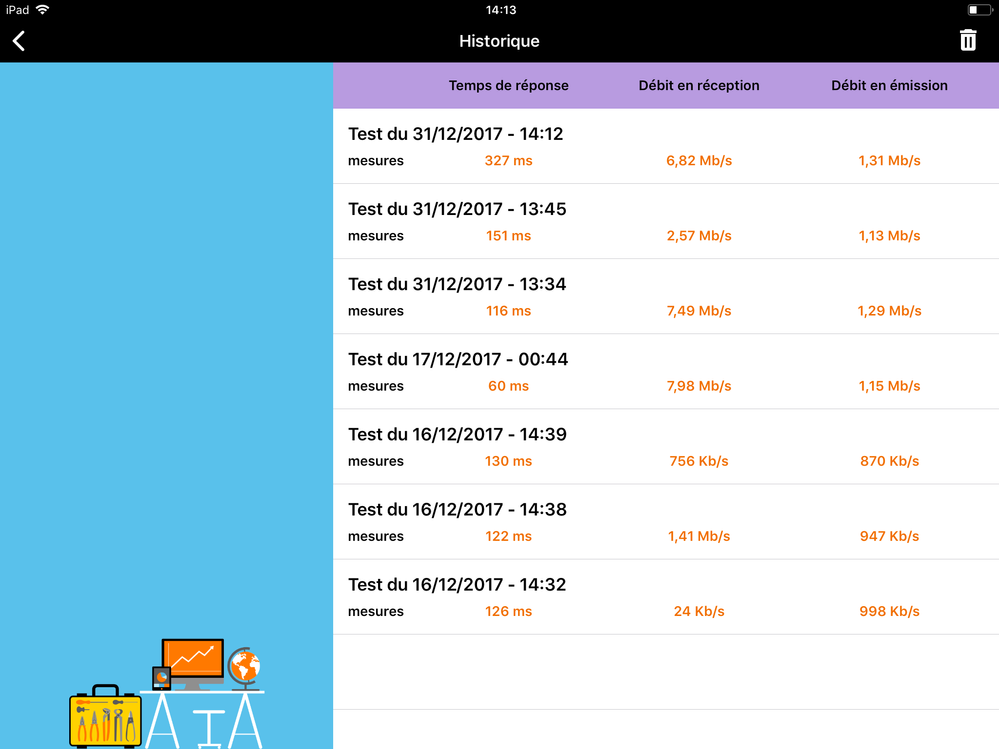
Task: Open the test from 31/12/2017 - 14:12
Action: click(665, 146)
